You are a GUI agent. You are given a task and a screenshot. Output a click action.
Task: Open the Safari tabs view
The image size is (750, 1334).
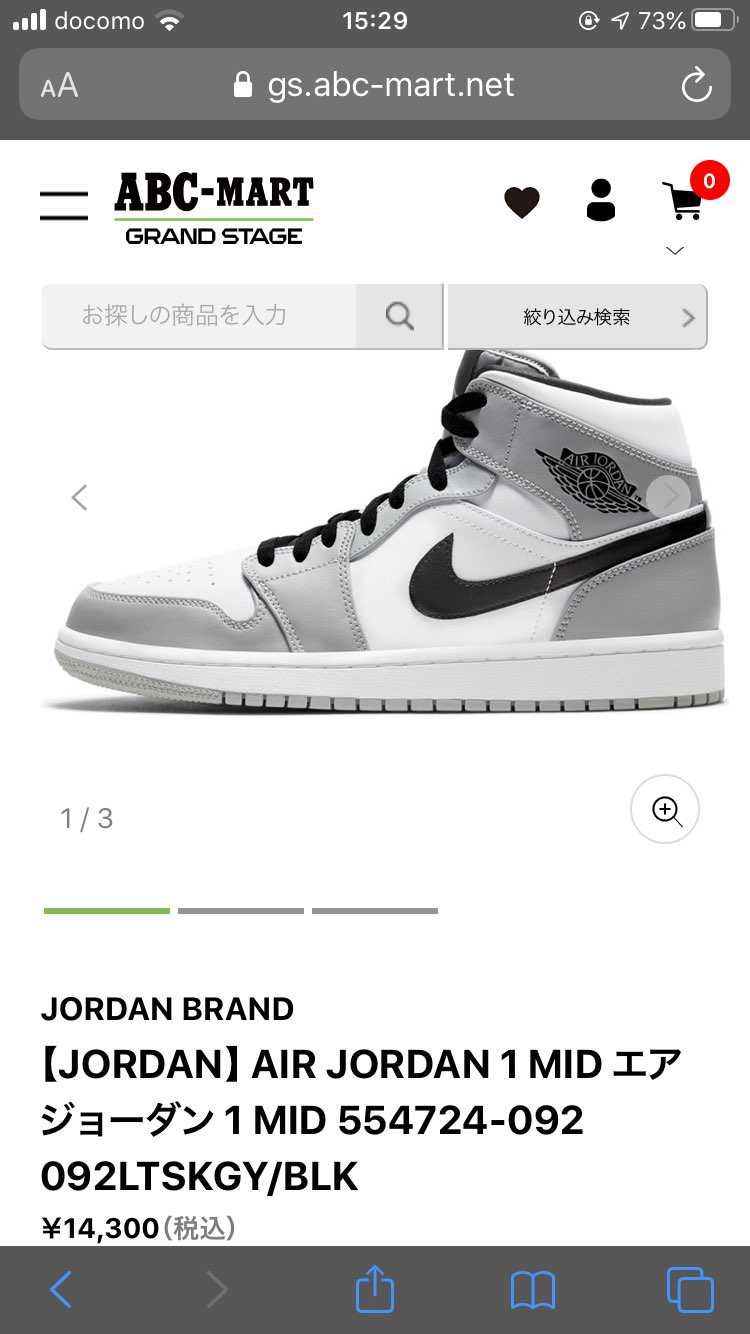[689, 1290]
